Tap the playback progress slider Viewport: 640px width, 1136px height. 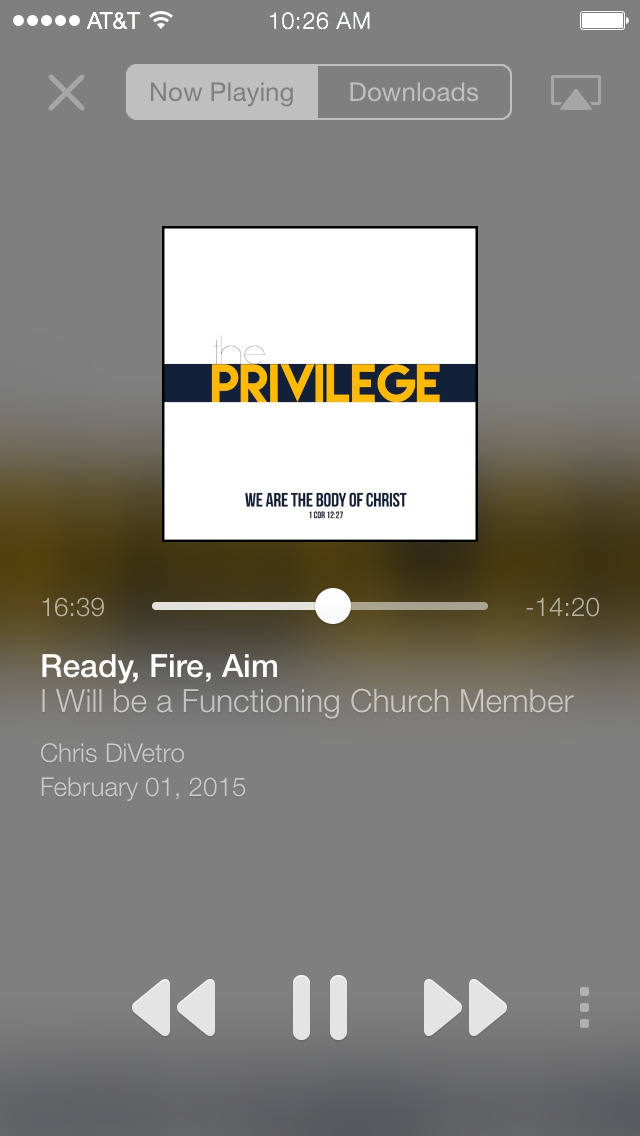coord(320,606)
